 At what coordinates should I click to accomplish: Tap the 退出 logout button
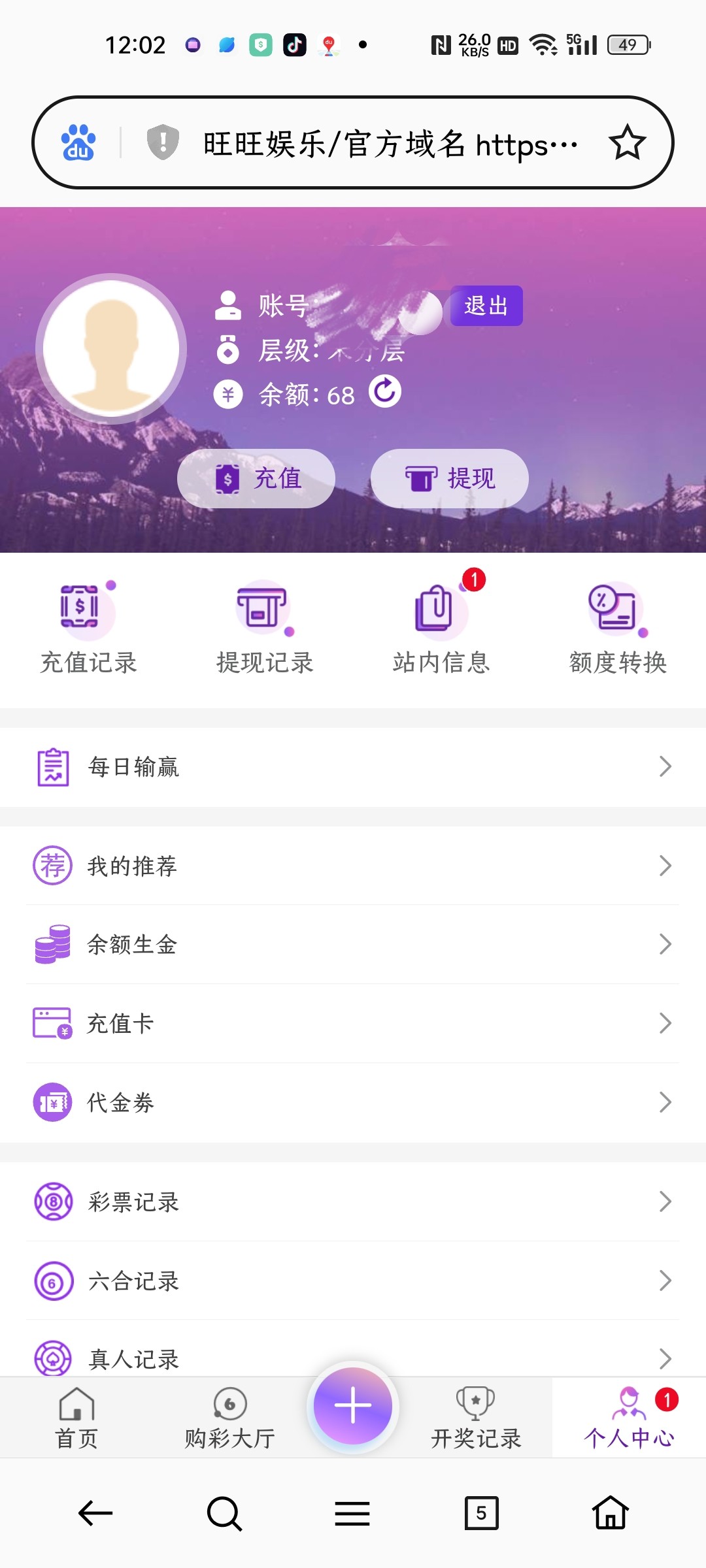486,306
